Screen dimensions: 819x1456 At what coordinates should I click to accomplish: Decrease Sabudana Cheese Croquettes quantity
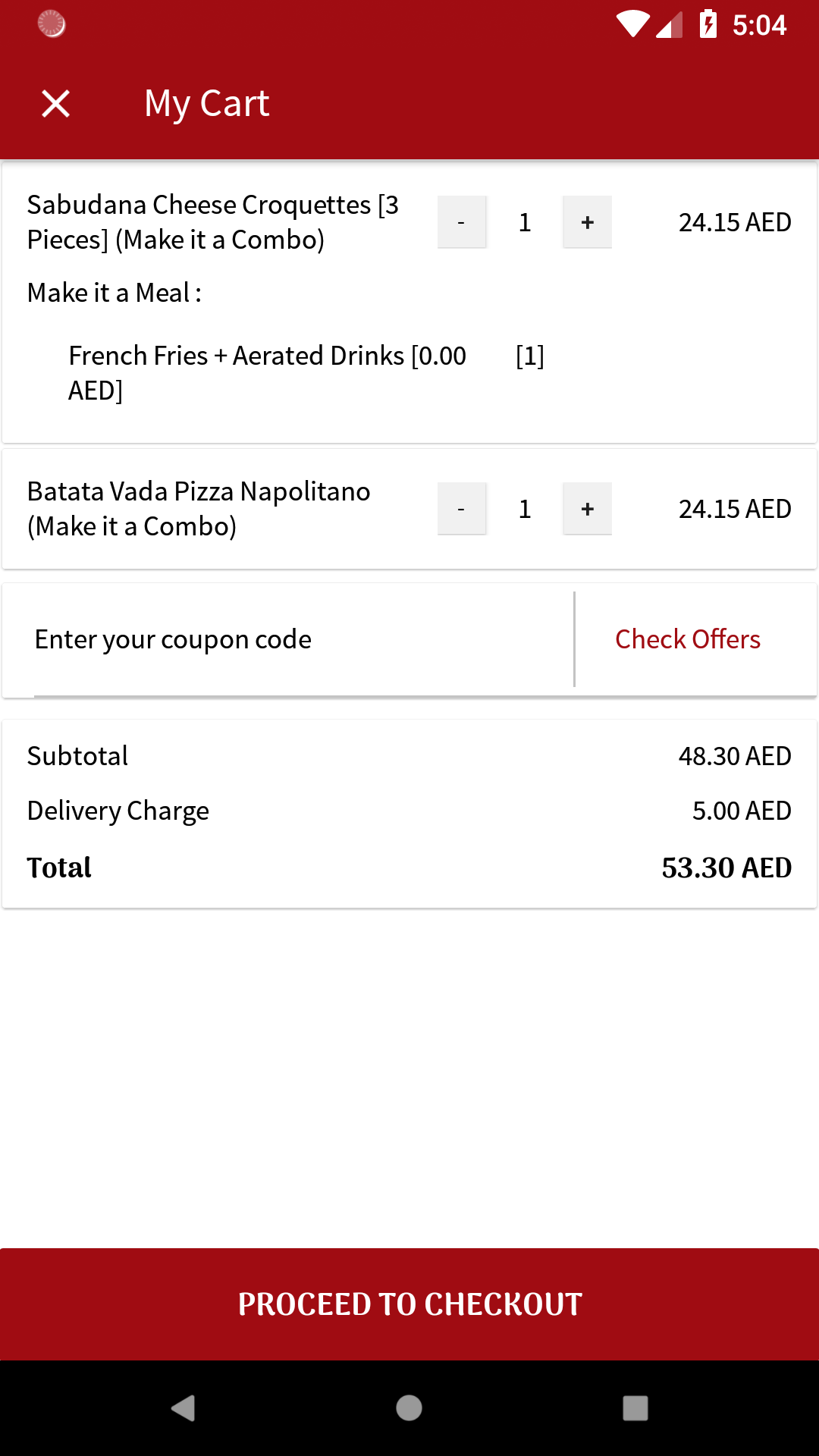461,222
